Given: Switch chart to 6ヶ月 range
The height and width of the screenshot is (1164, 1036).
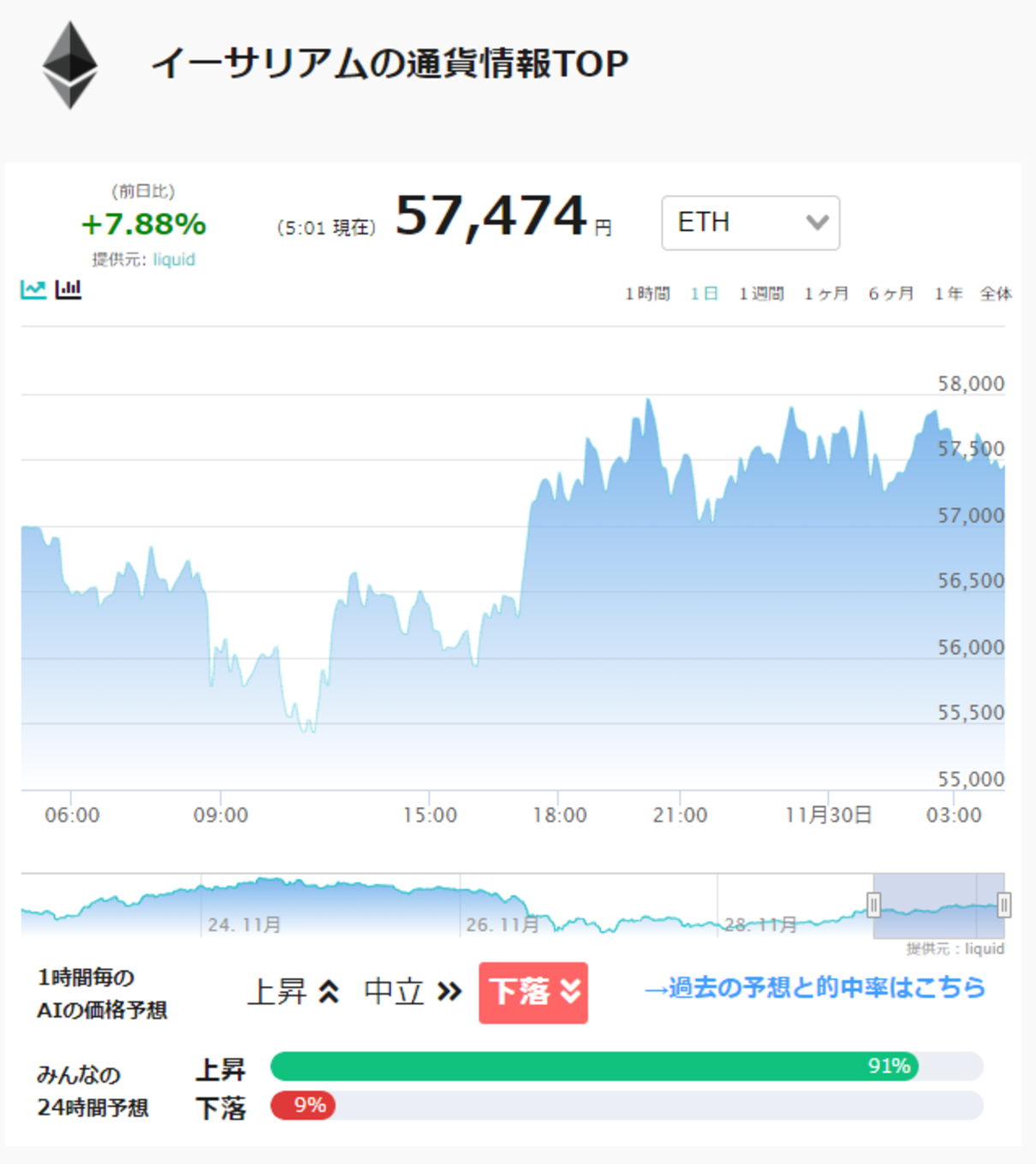Looking at the screenshot, I should [x=891, y=294].
